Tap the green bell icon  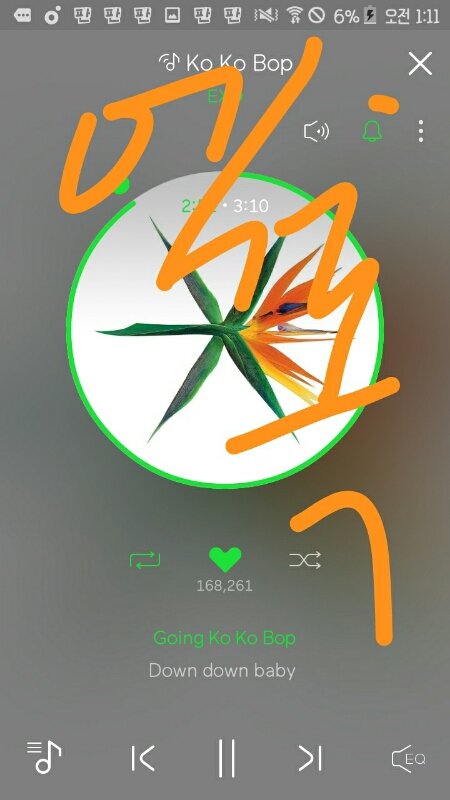pos(372,131)
